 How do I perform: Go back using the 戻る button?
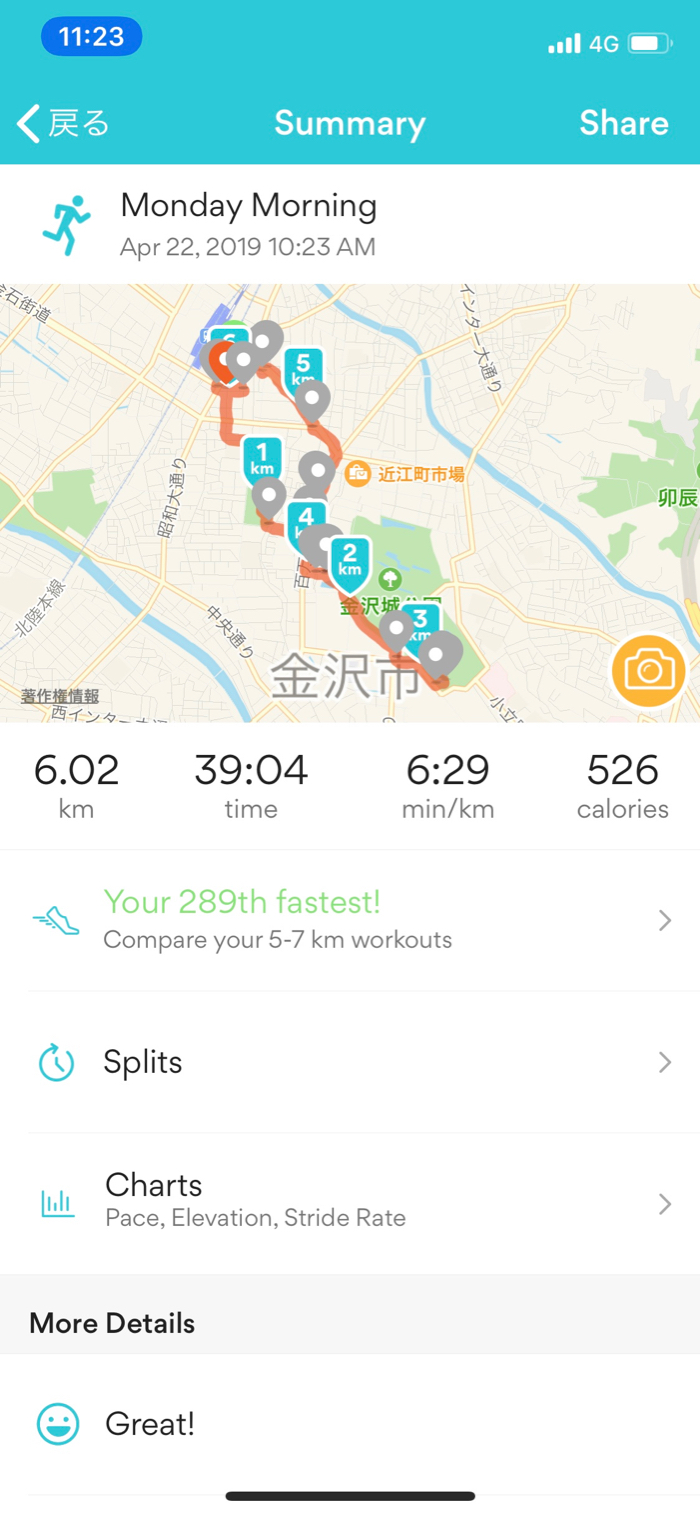pos(64,124)
